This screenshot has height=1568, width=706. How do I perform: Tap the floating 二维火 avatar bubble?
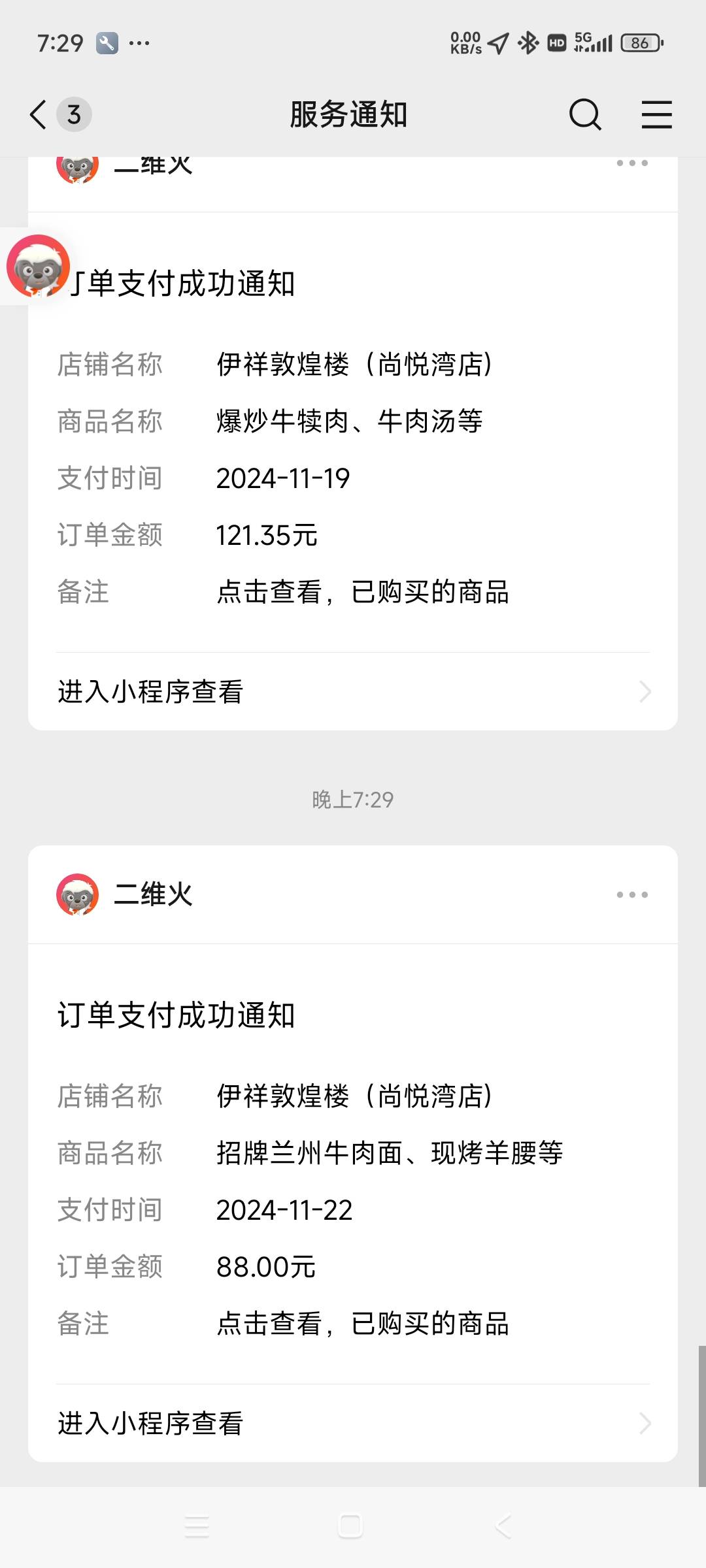[x=38, y=266]
